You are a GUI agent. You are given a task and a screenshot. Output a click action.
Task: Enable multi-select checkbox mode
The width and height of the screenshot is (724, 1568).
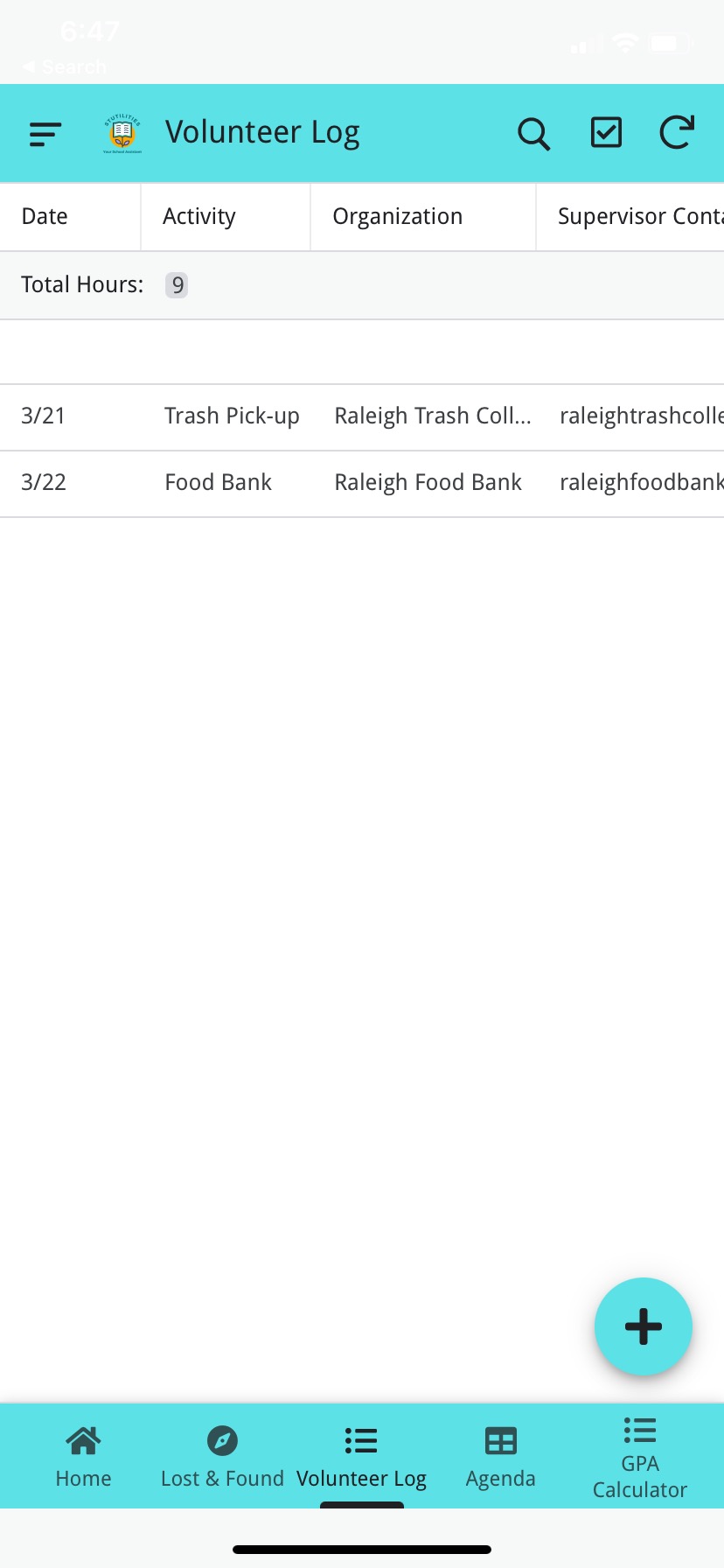(606, 133)
